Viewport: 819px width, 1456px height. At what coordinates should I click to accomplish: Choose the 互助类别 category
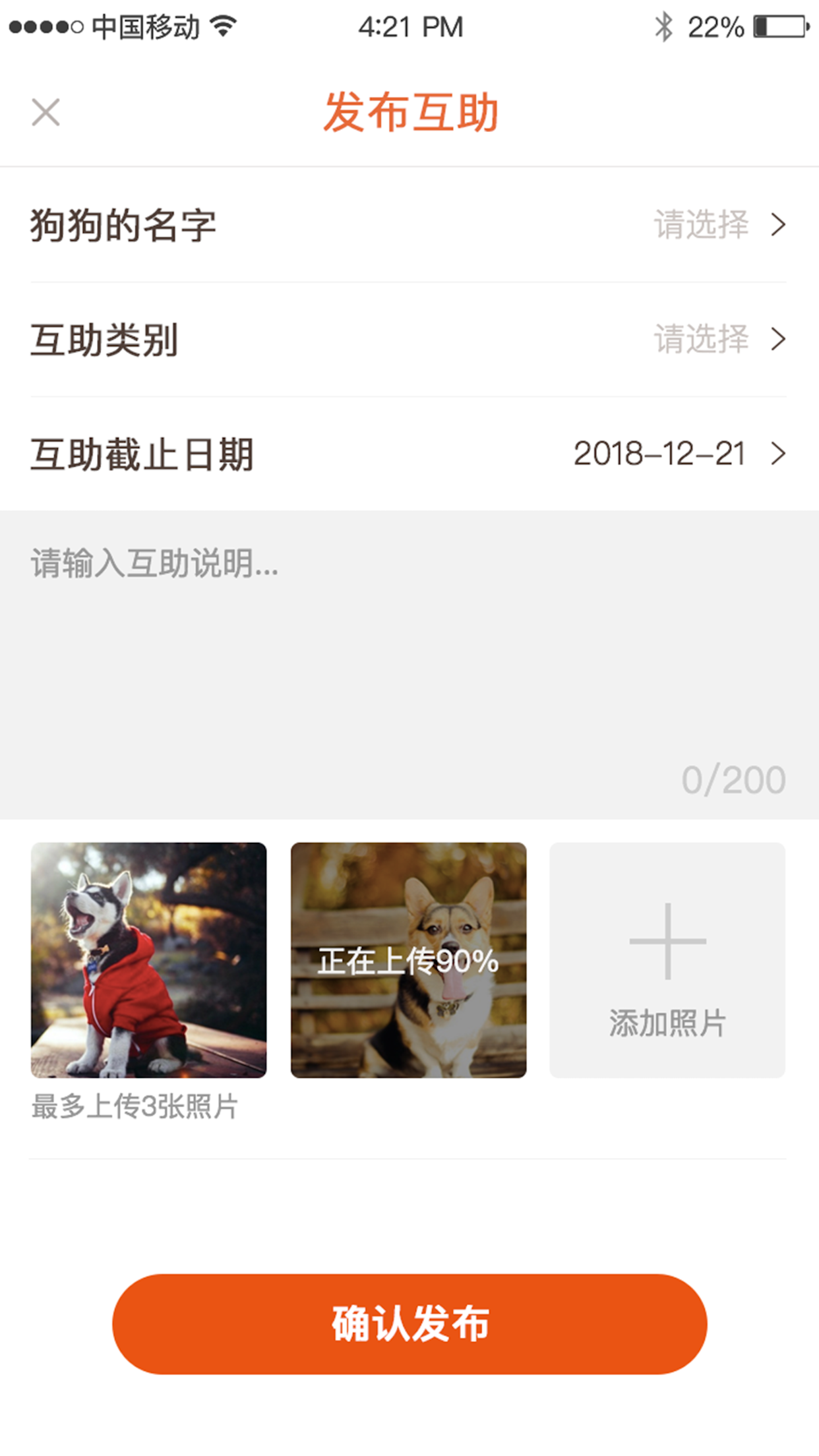pos(409,340)
